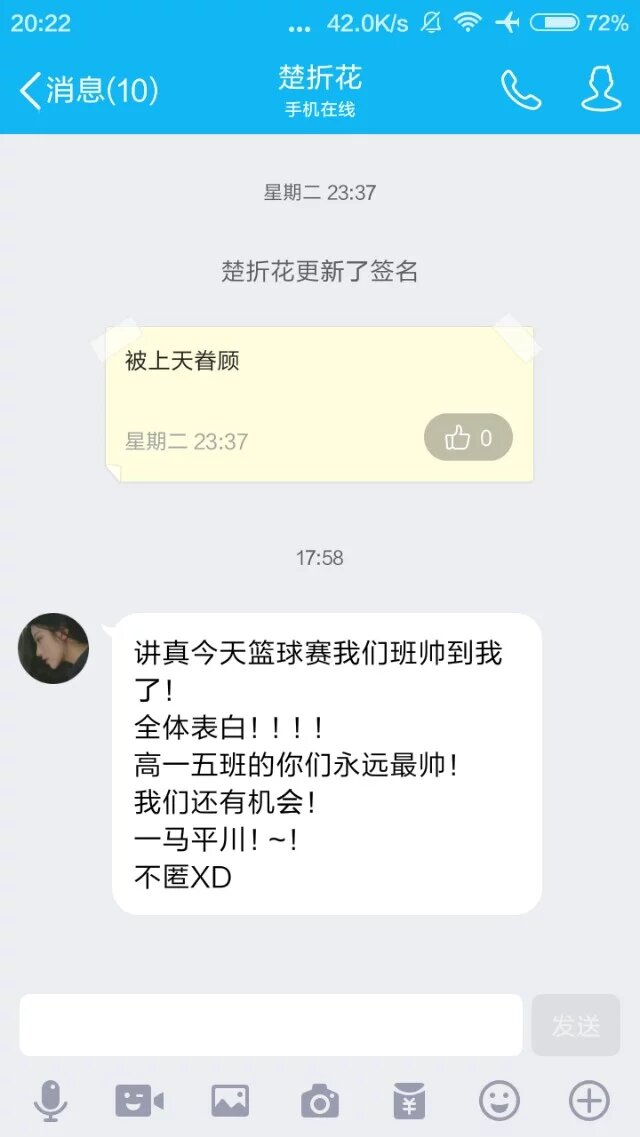Open the camera to take a photo
The image size is (640, 1137).
tap(320, 1101)
